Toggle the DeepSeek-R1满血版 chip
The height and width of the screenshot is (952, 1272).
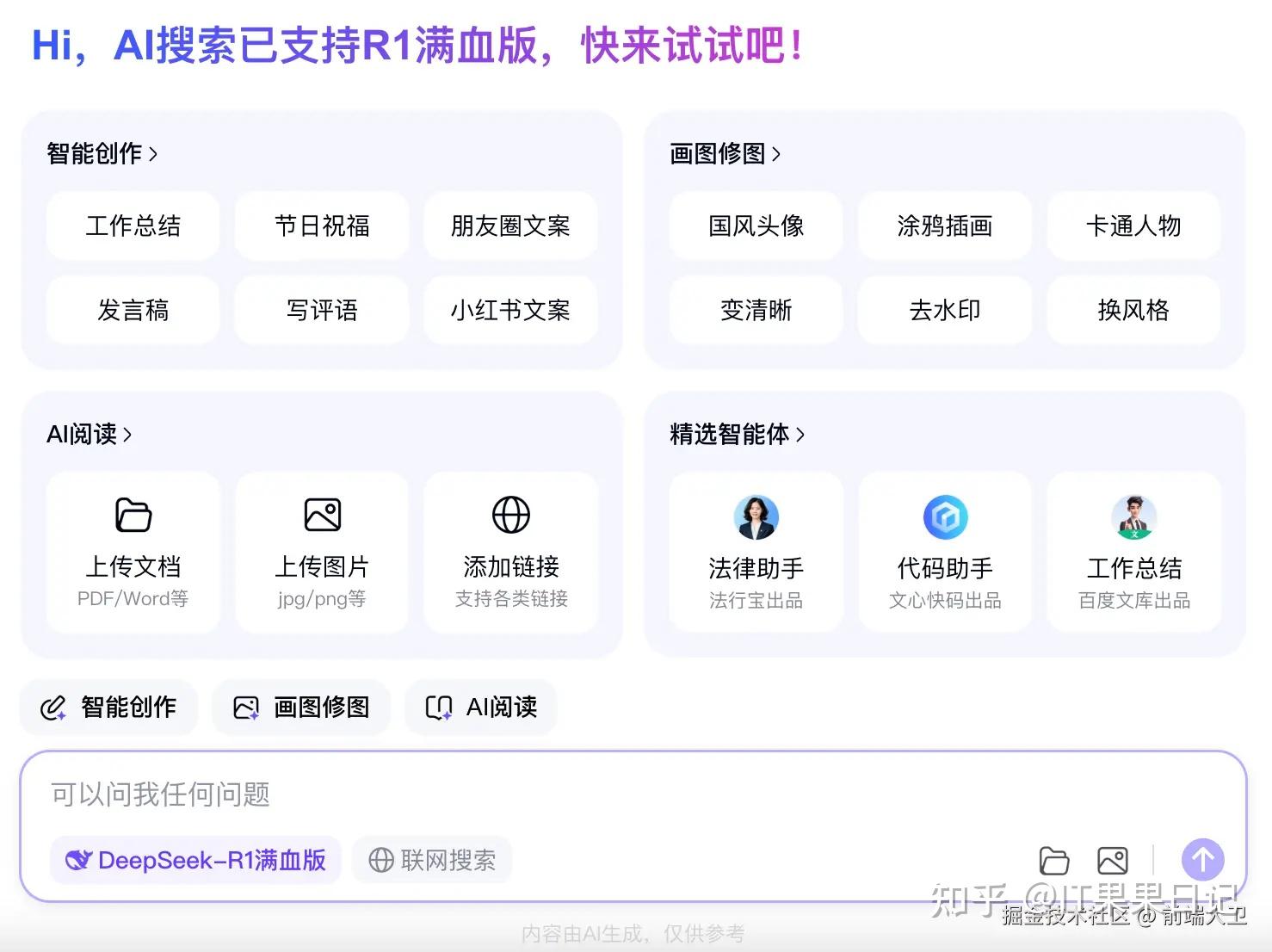click(196, 860)
